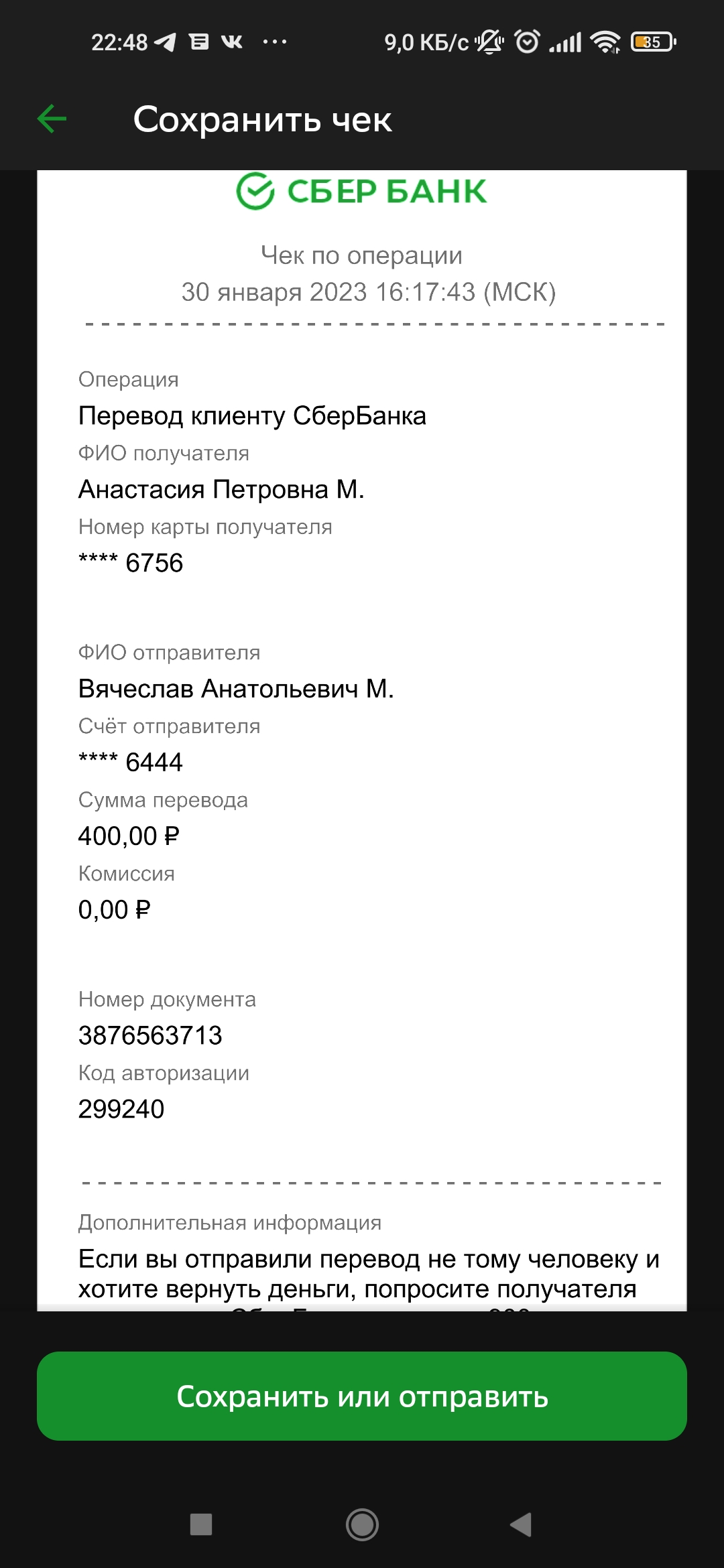Screen dimensions: 724x1568
Task: Tap the 'Сохранить или отправить' button
Action: [x=362, y=1397]
